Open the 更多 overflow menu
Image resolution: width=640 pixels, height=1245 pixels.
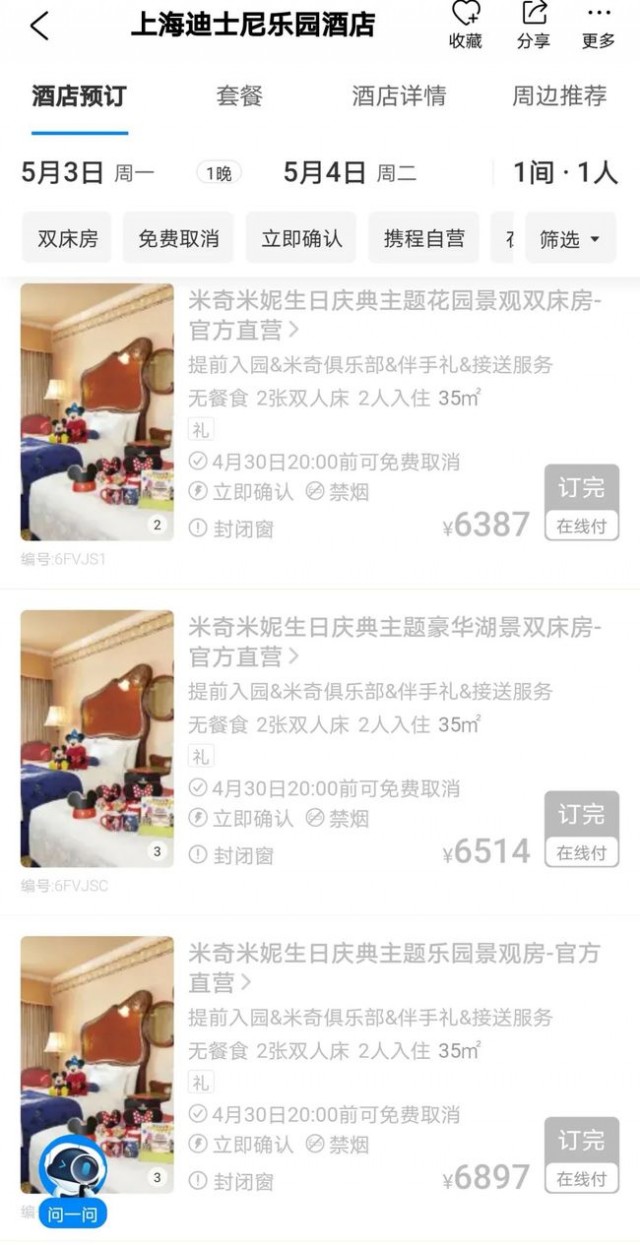598,25
